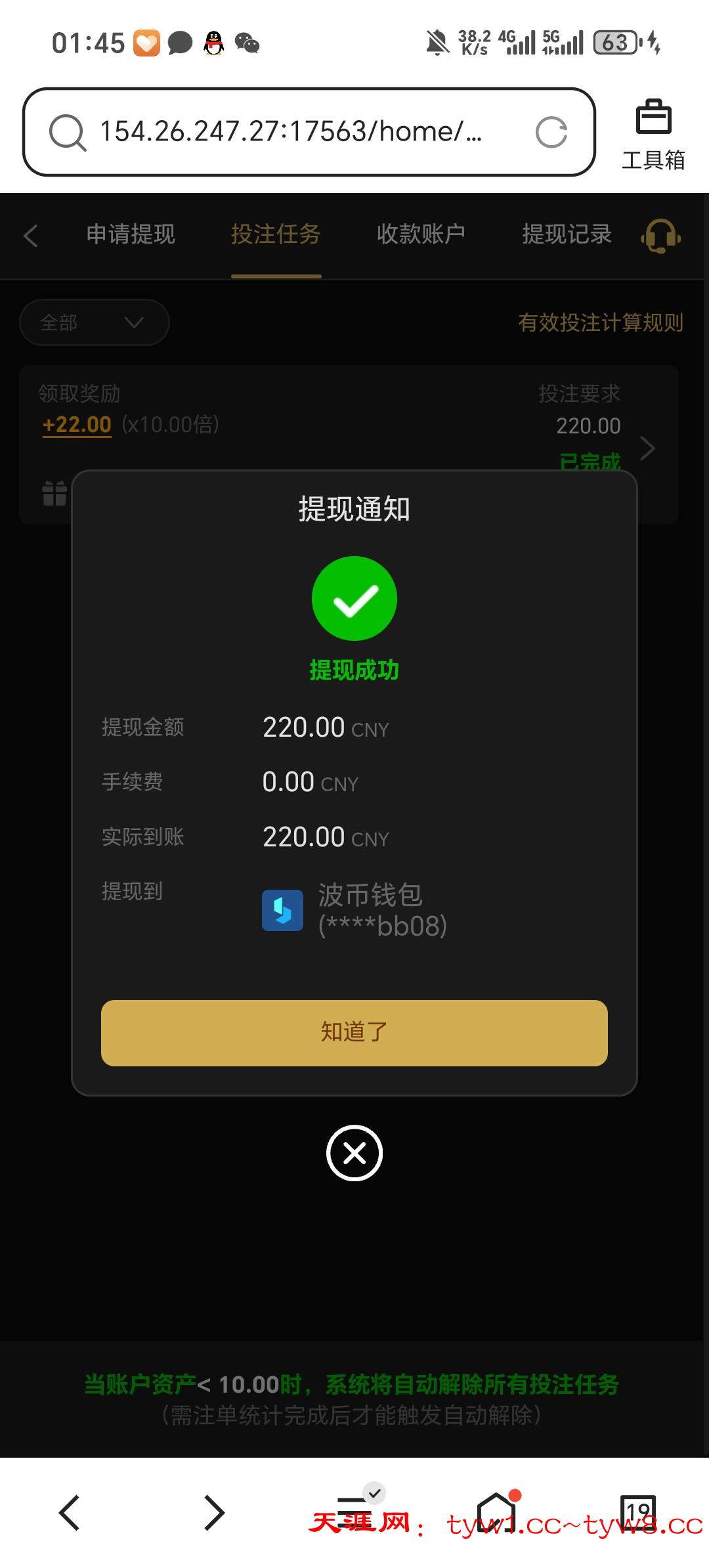Confirm the dialog with 知道了 button
Screen dimensions: 709x1568
coord(354,1032)
